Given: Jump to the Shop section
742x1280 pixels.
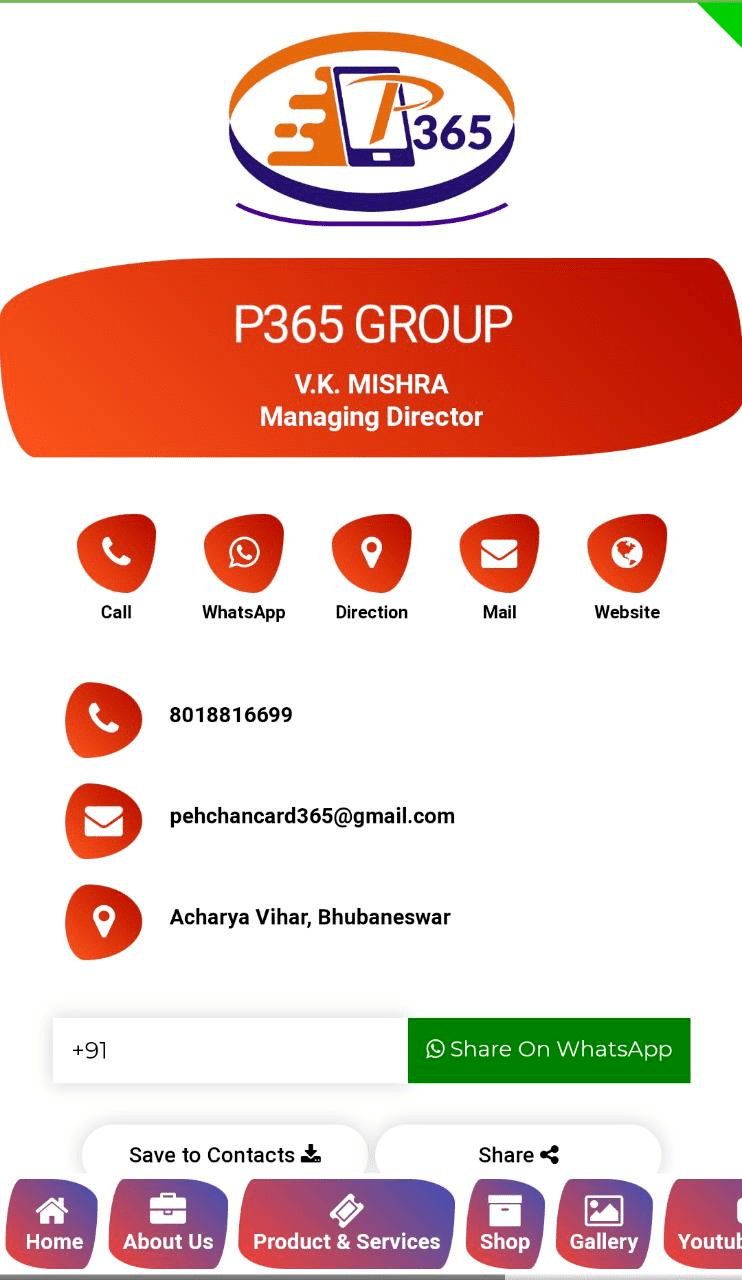Looking at the screenshot, I should pos(505,1225).
